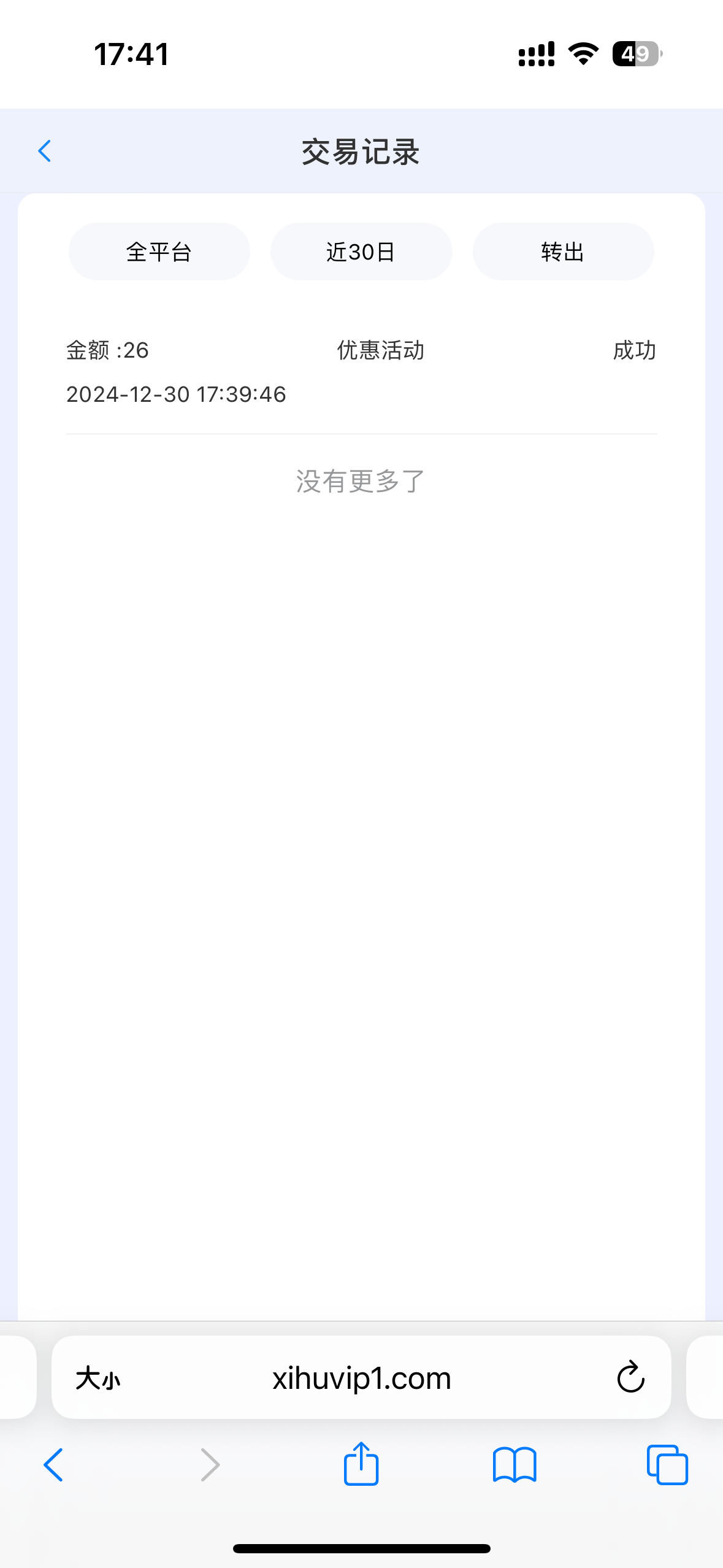Reload the page in Safari
Viewport: 723px width, 1568px height.
point(630,1377)
